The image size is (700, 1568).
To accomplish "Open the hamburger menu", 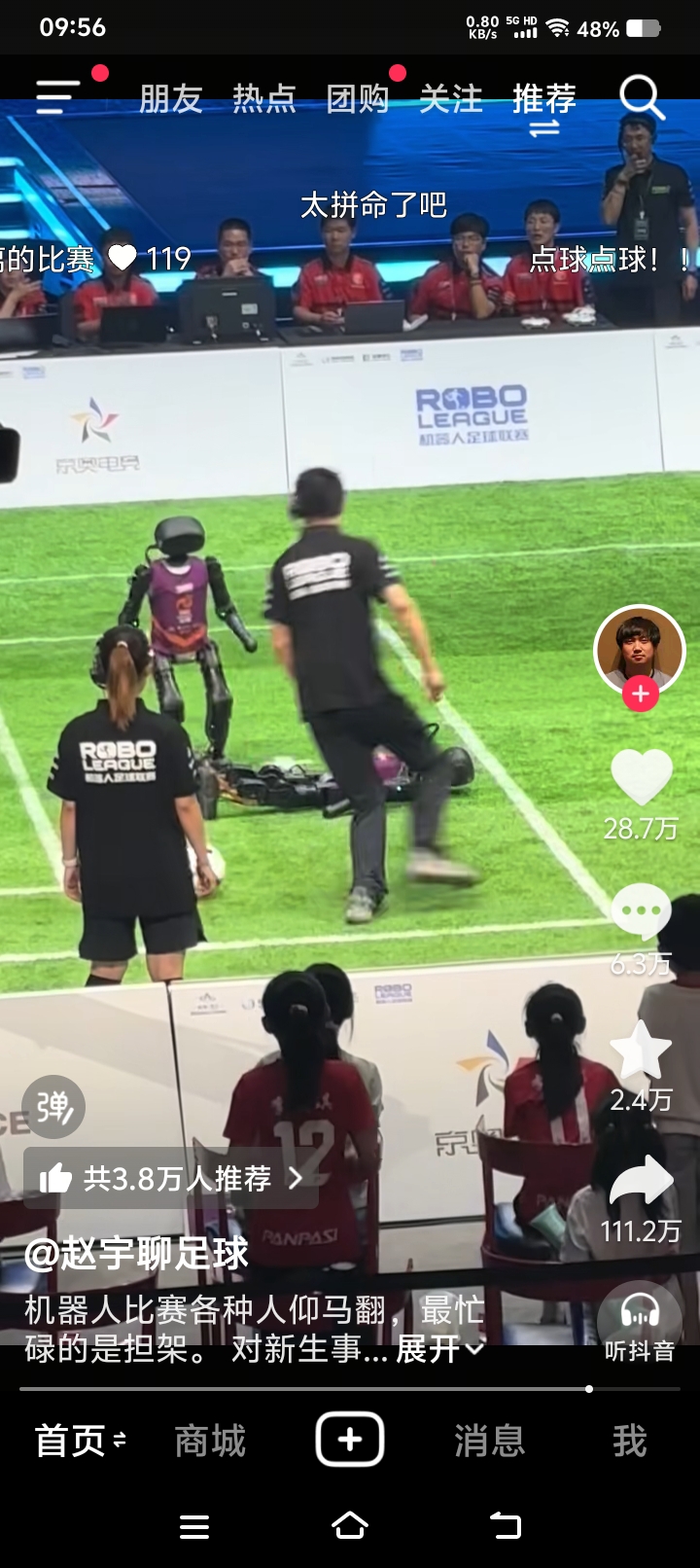I will pos(57,97).
